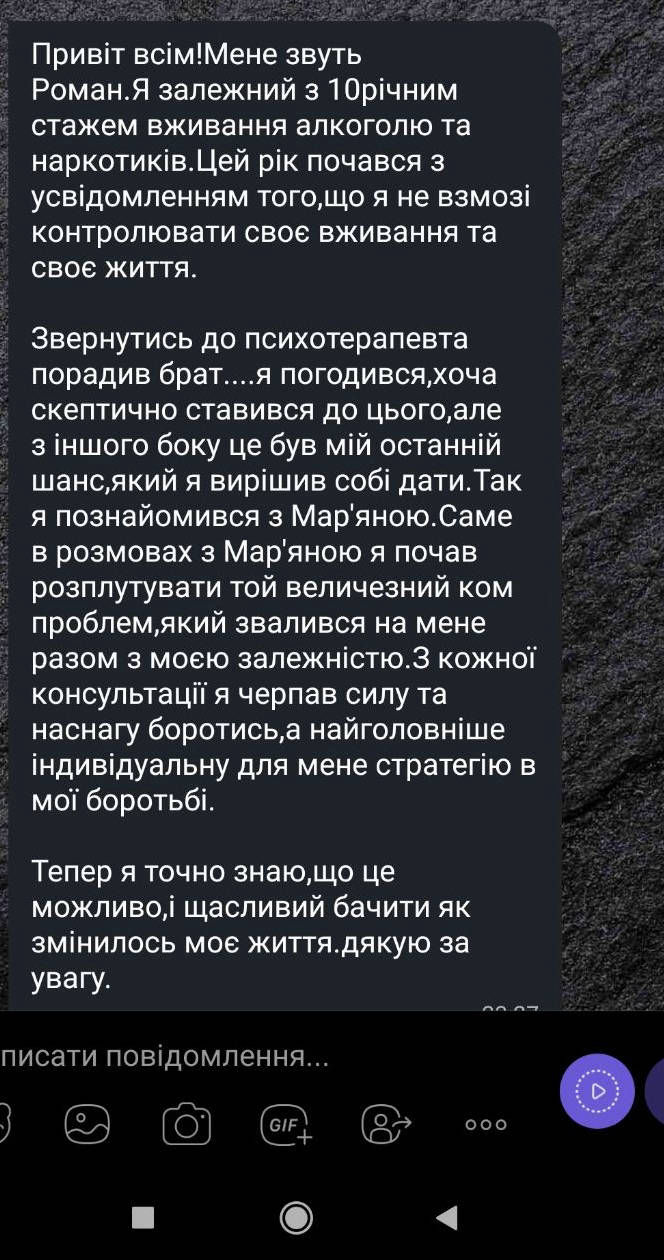Open the gallery picker icon
Screen dimensions: 664x1260
[x=87, y=1124]
